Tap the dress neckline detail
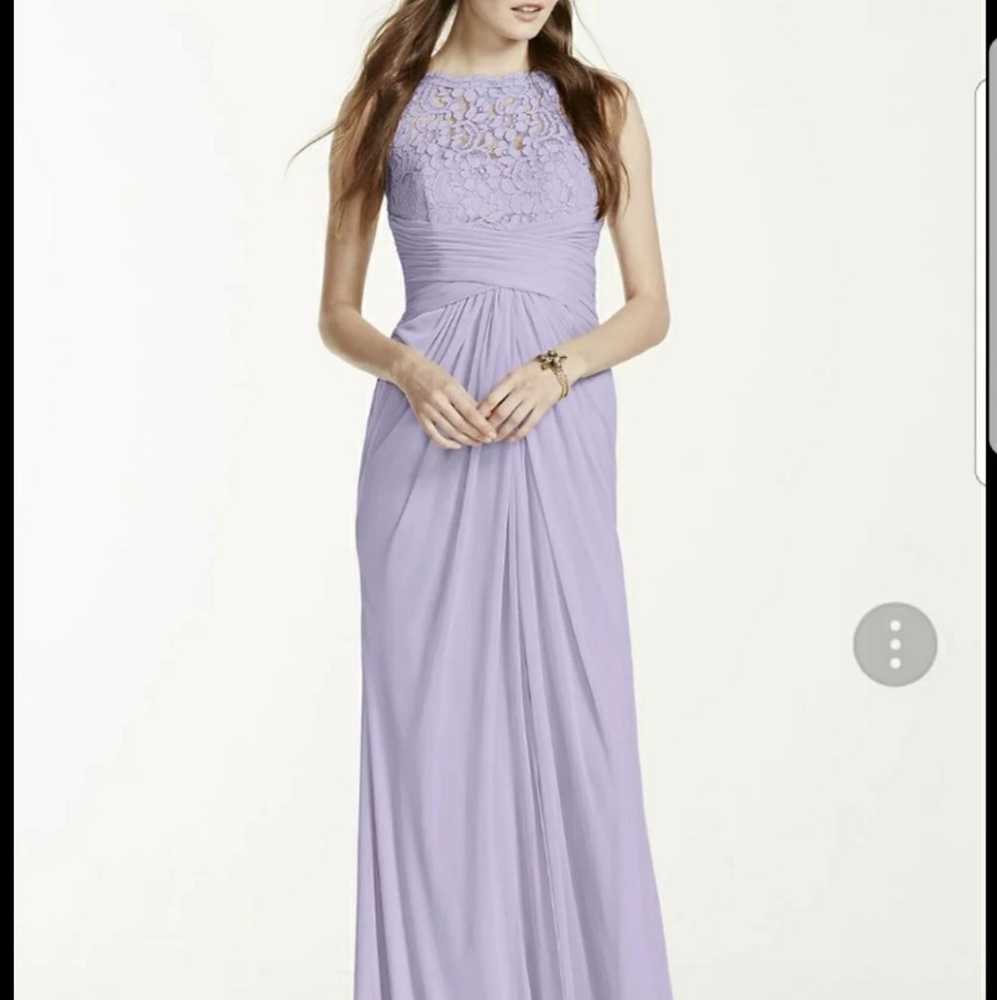 [x=480, y=75]
